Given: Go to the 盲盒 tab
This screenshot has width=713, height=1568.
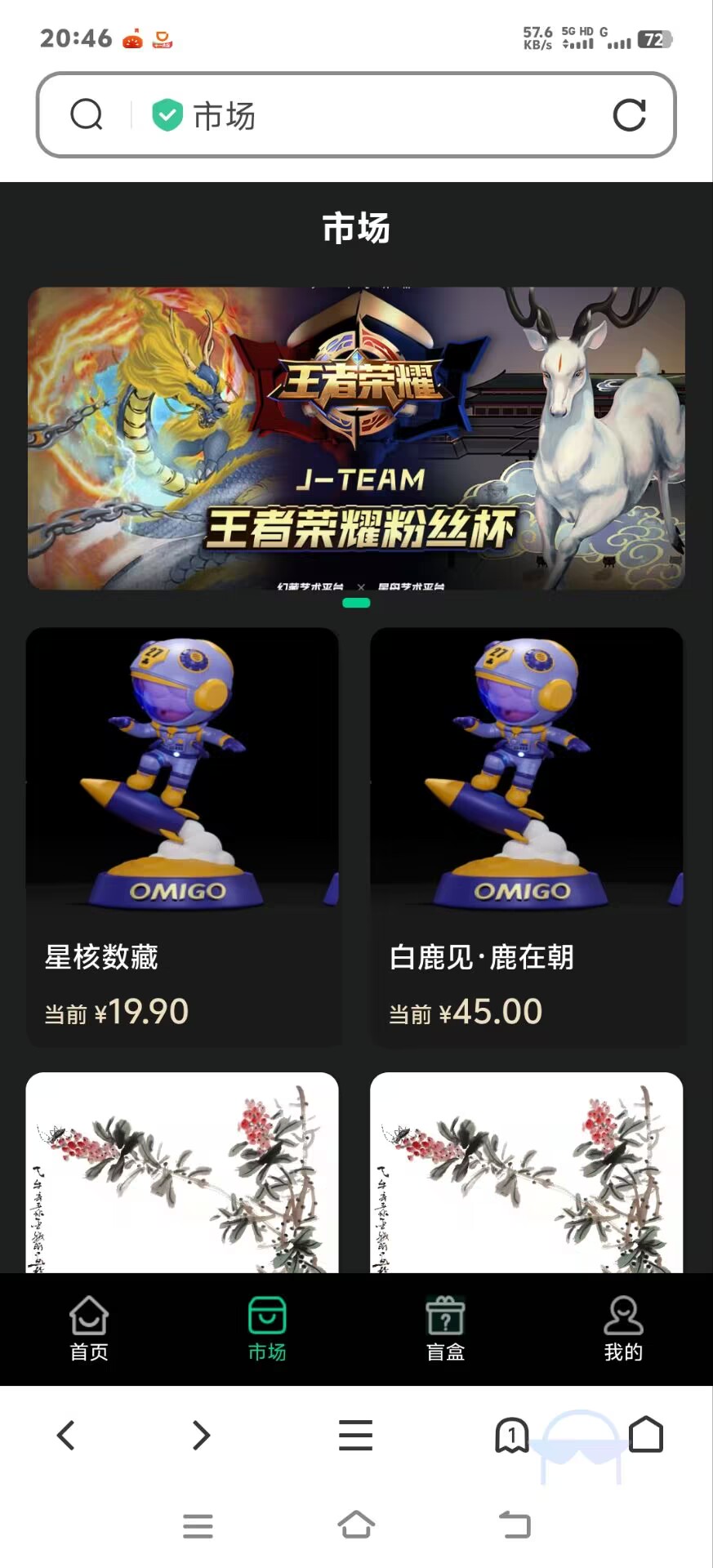Looking at the screenshot, I should click(x=445, y=1329).
